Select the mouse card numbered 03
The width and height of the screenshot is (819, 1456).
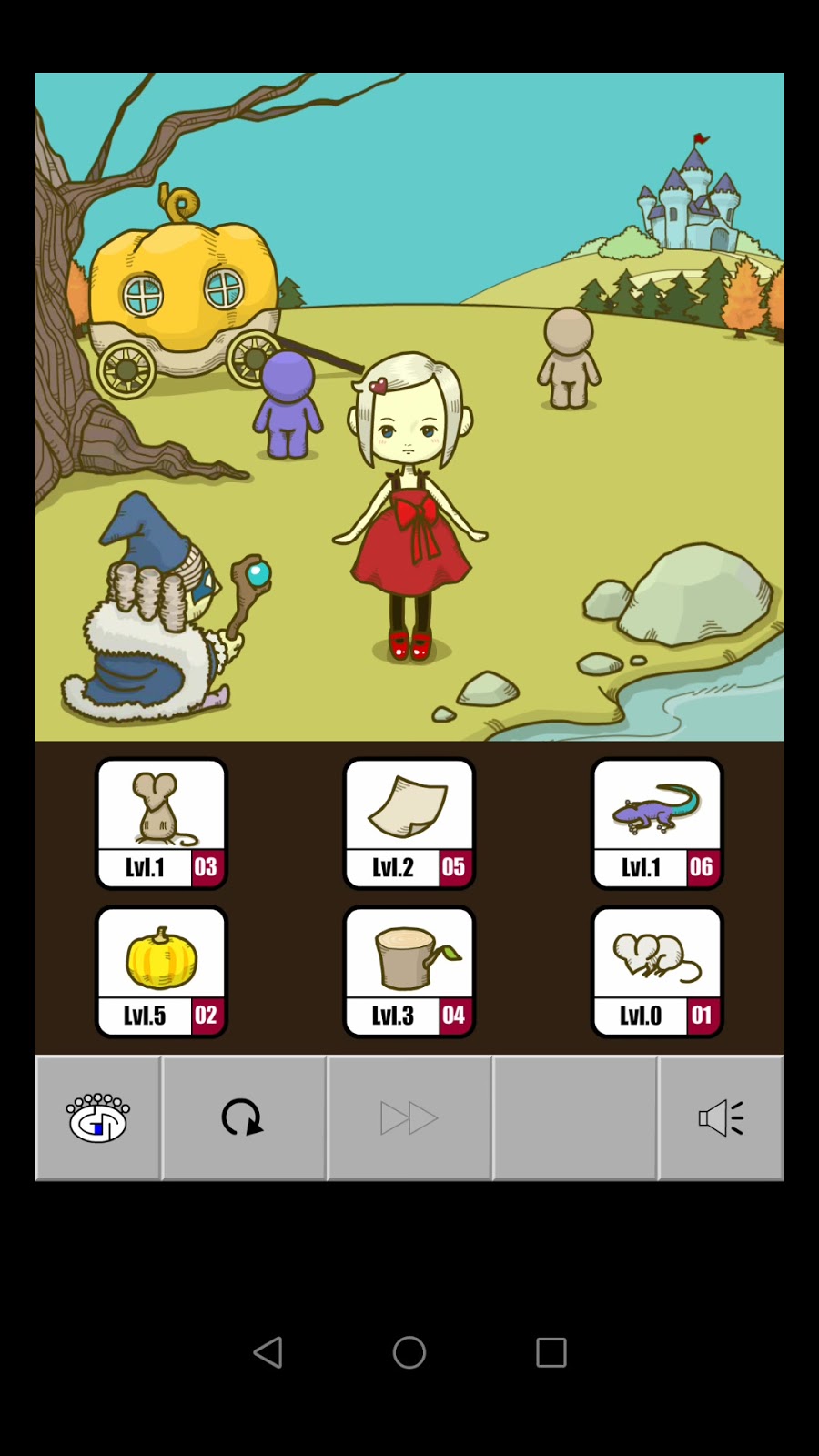(x=162, y=823)
